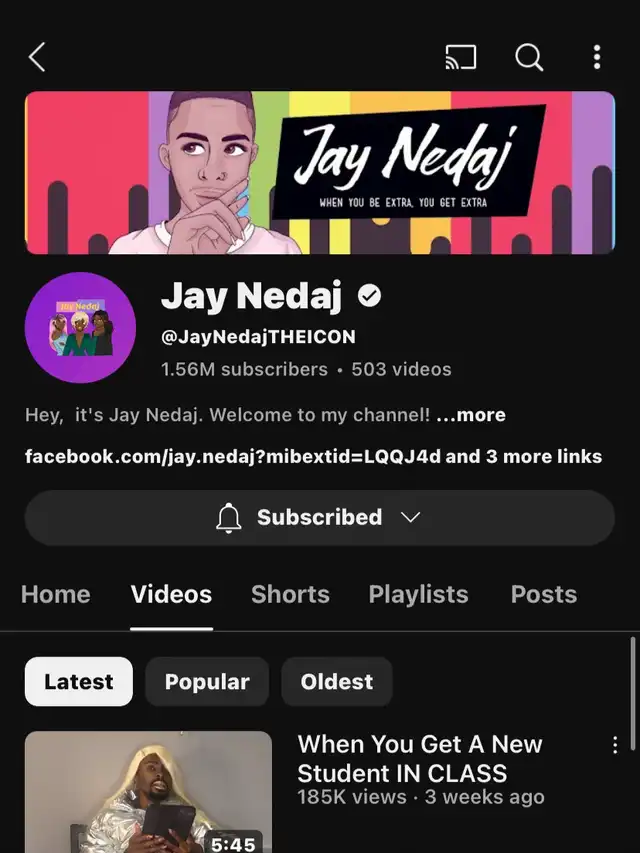Search within the channel
Viewport: 640px width, 853px height.
pos(529,58)
